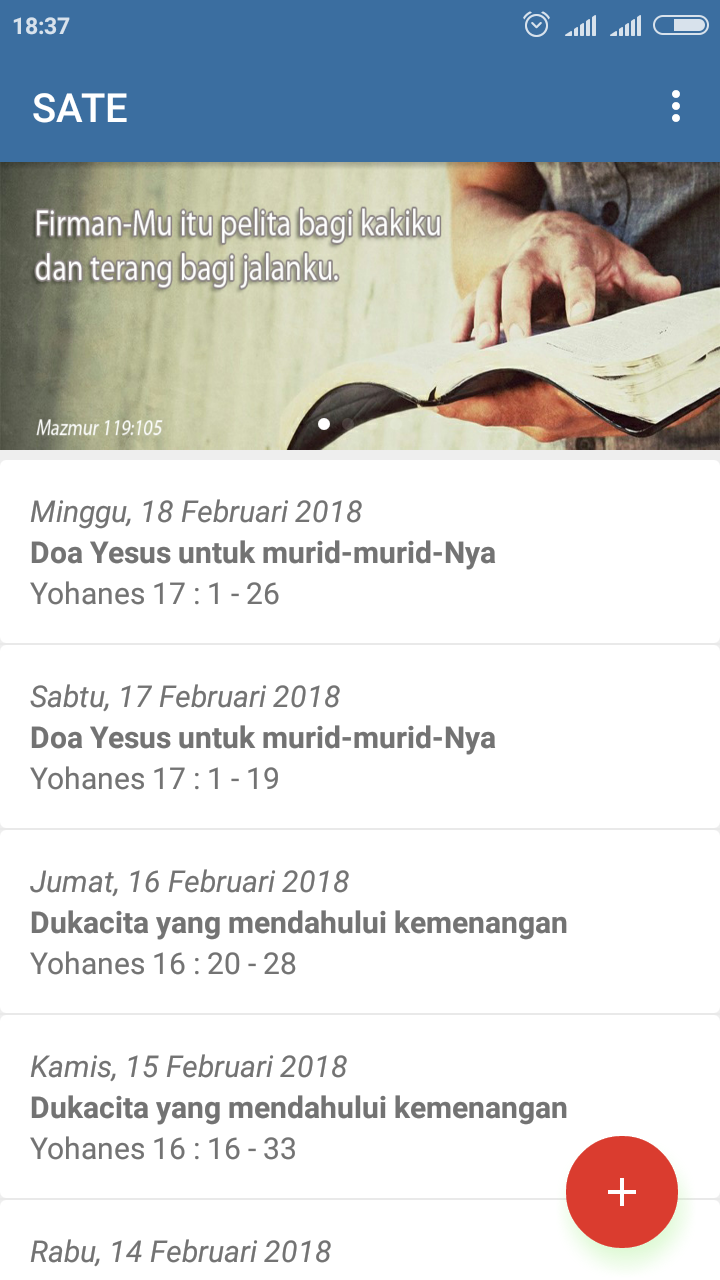Open the Mazmur 119:105 verse banner

pyautogui.click(x=360, y=305)
